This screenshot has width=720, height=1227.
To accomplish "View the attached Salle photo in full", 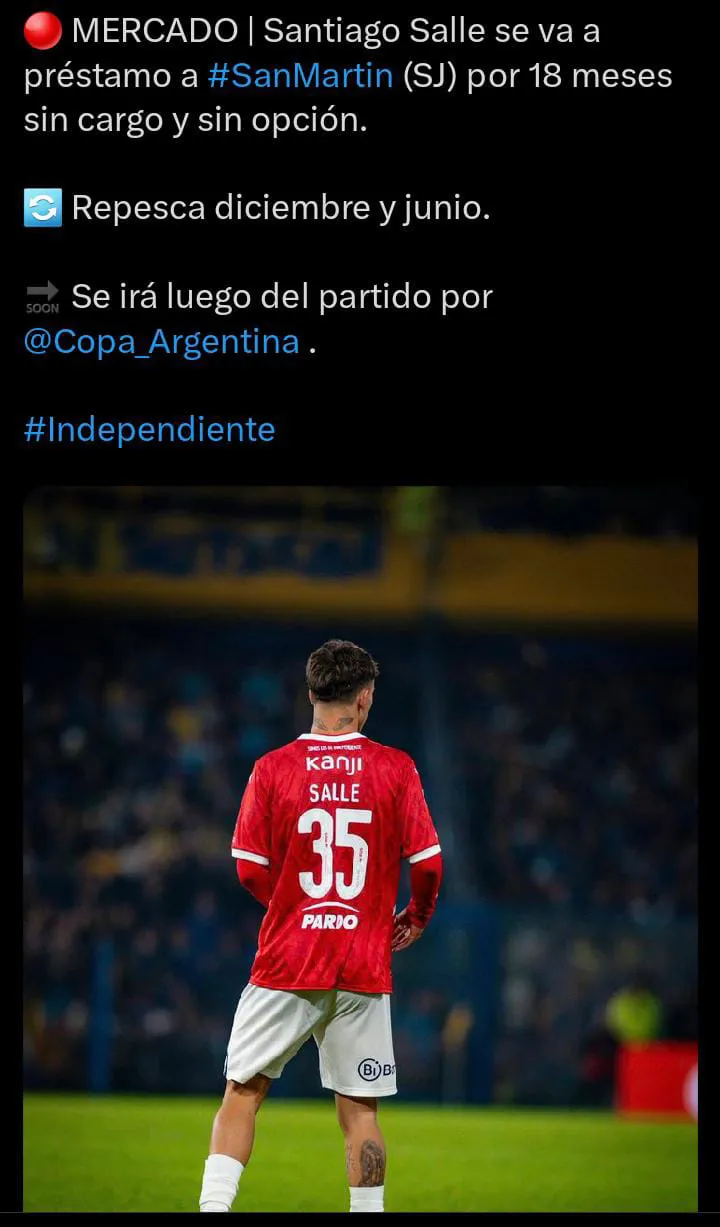I will click(x=360, y=848).
